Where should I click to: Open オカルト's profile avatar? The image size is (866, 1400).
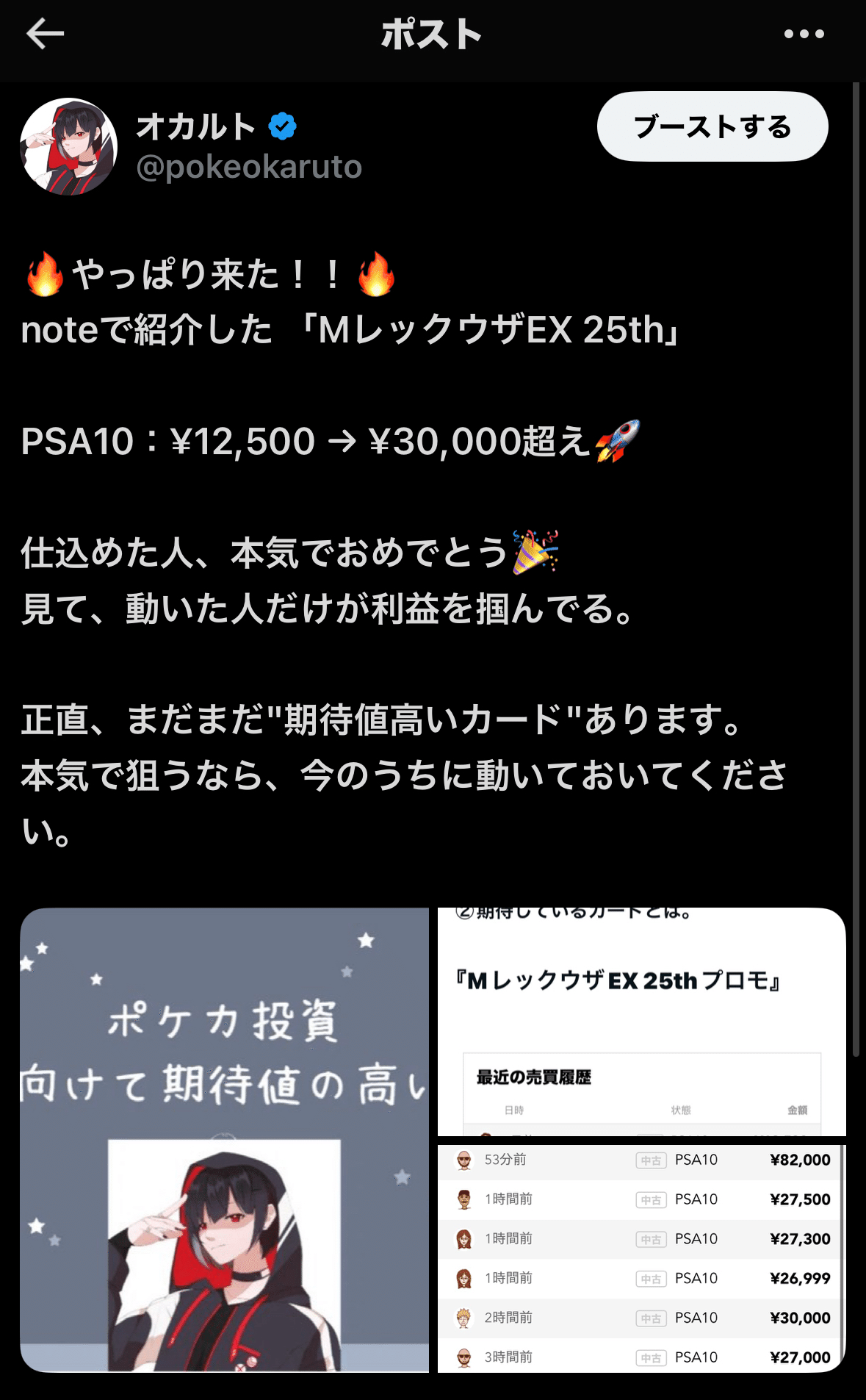pyautogui.click(x=68, y=146)
